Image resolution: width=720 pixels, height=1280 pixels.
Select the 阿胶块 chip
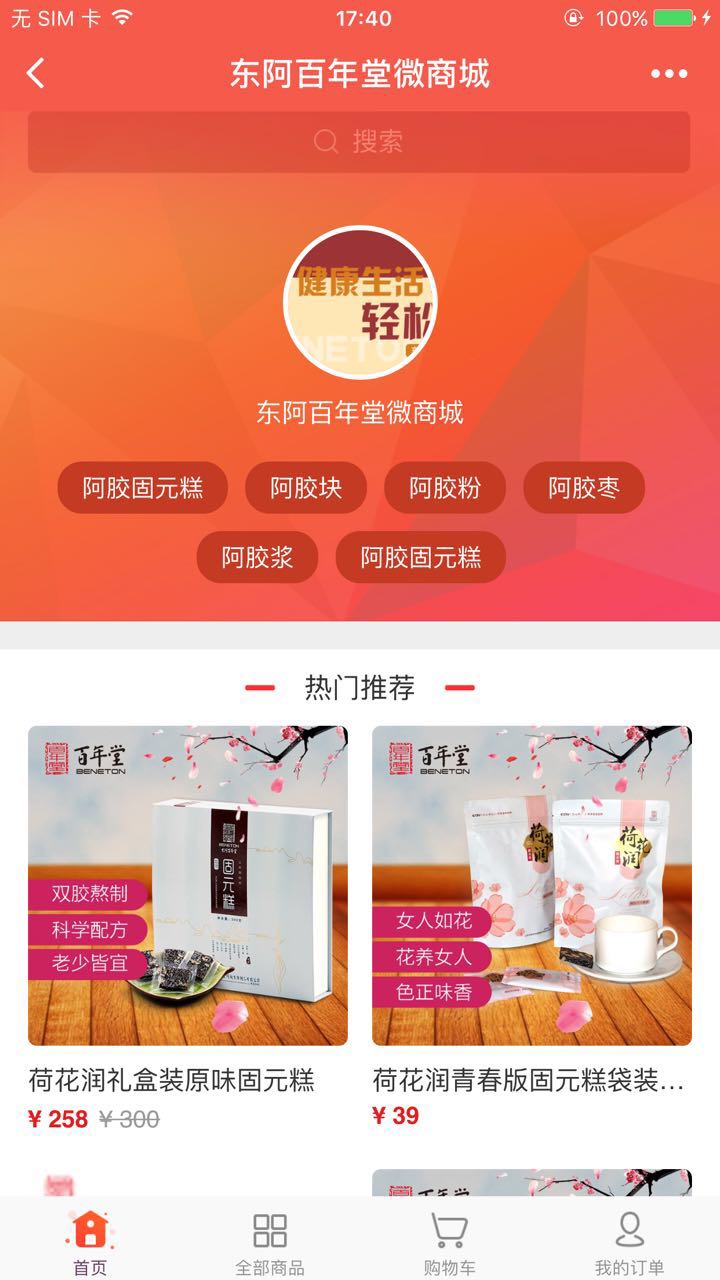point(306,488)
